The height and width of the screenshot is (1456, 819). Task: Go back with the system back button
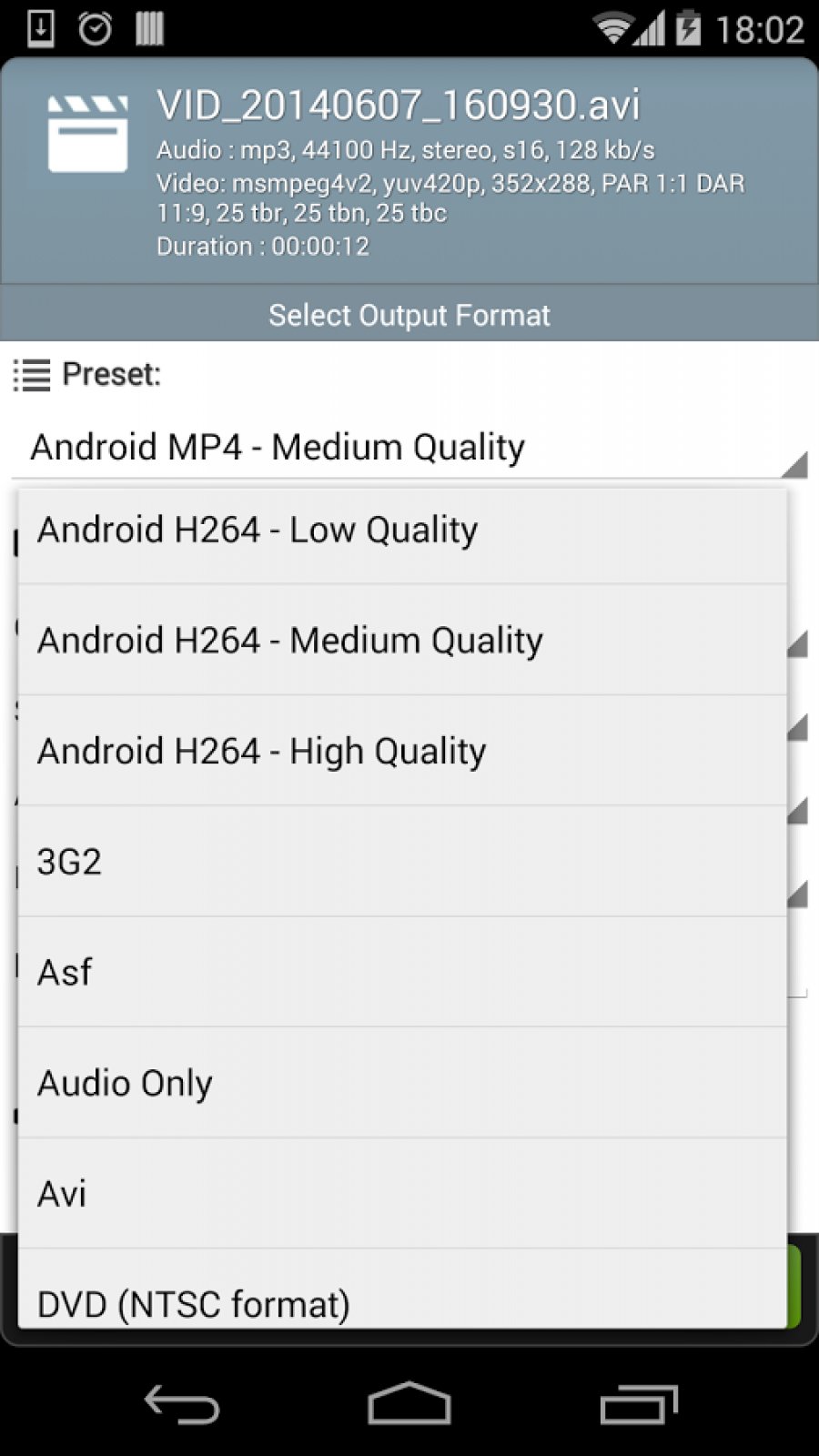(182, 1404)
